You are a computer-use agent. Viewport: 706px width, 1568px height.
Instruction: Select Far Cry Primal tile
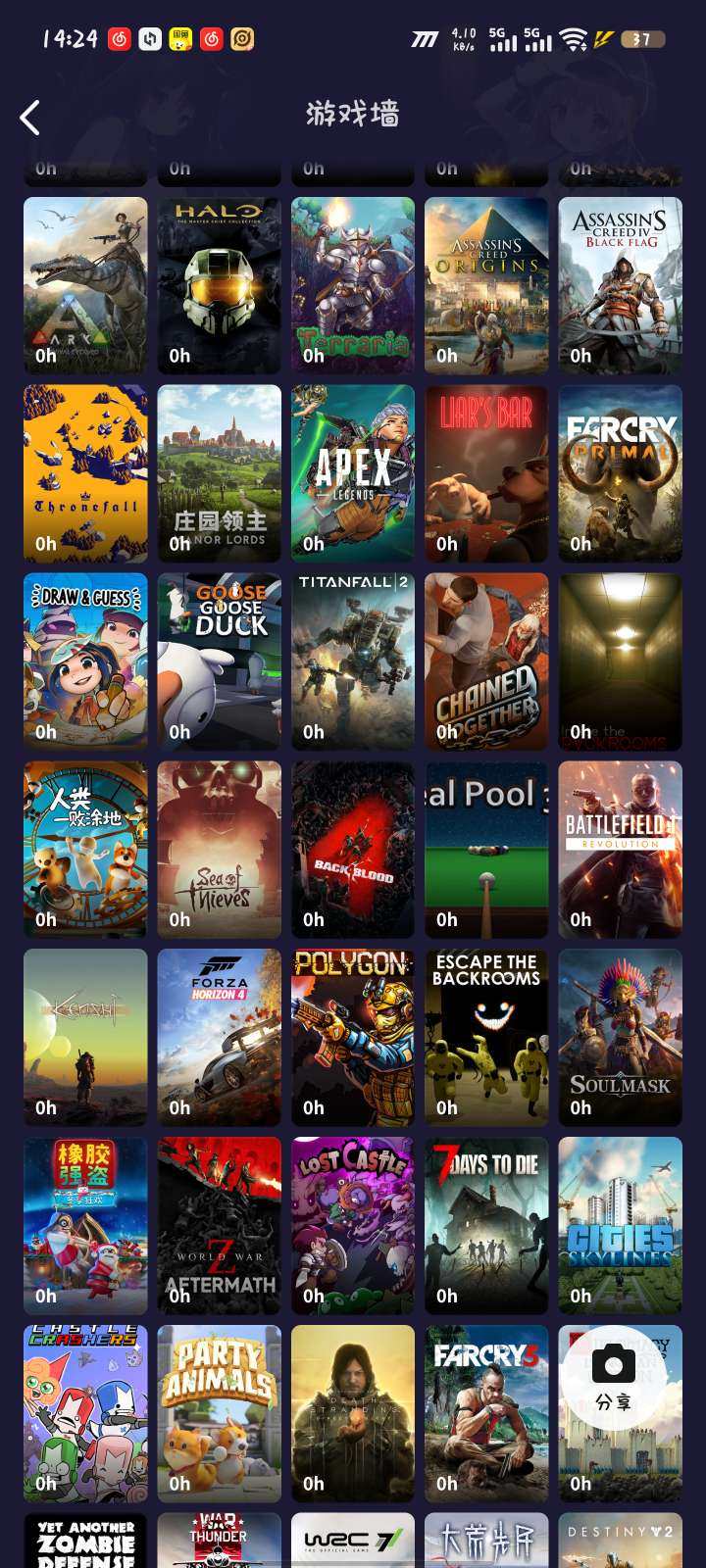coord(620,473)
